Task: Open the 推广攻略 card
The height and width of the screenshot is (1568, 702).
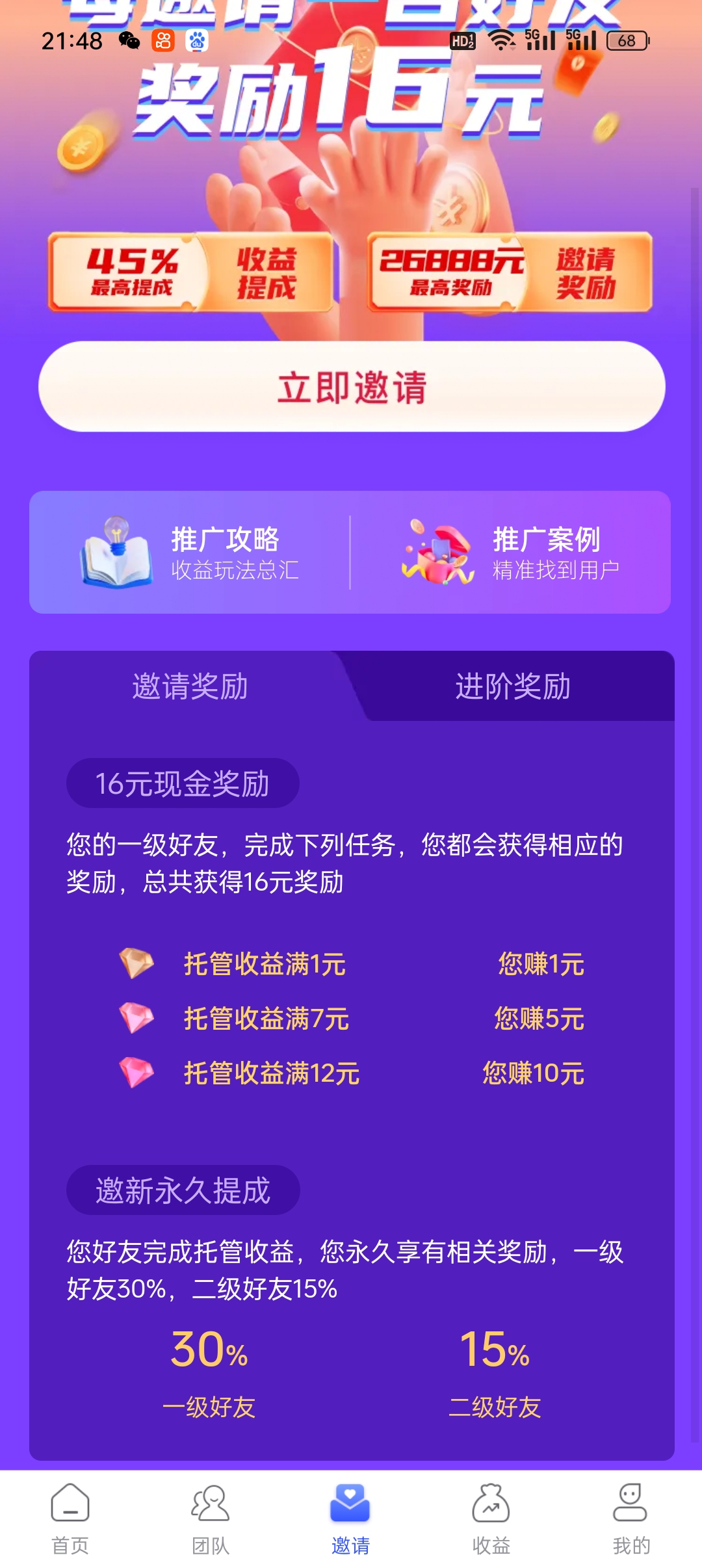Action: (x=190, y=552)
